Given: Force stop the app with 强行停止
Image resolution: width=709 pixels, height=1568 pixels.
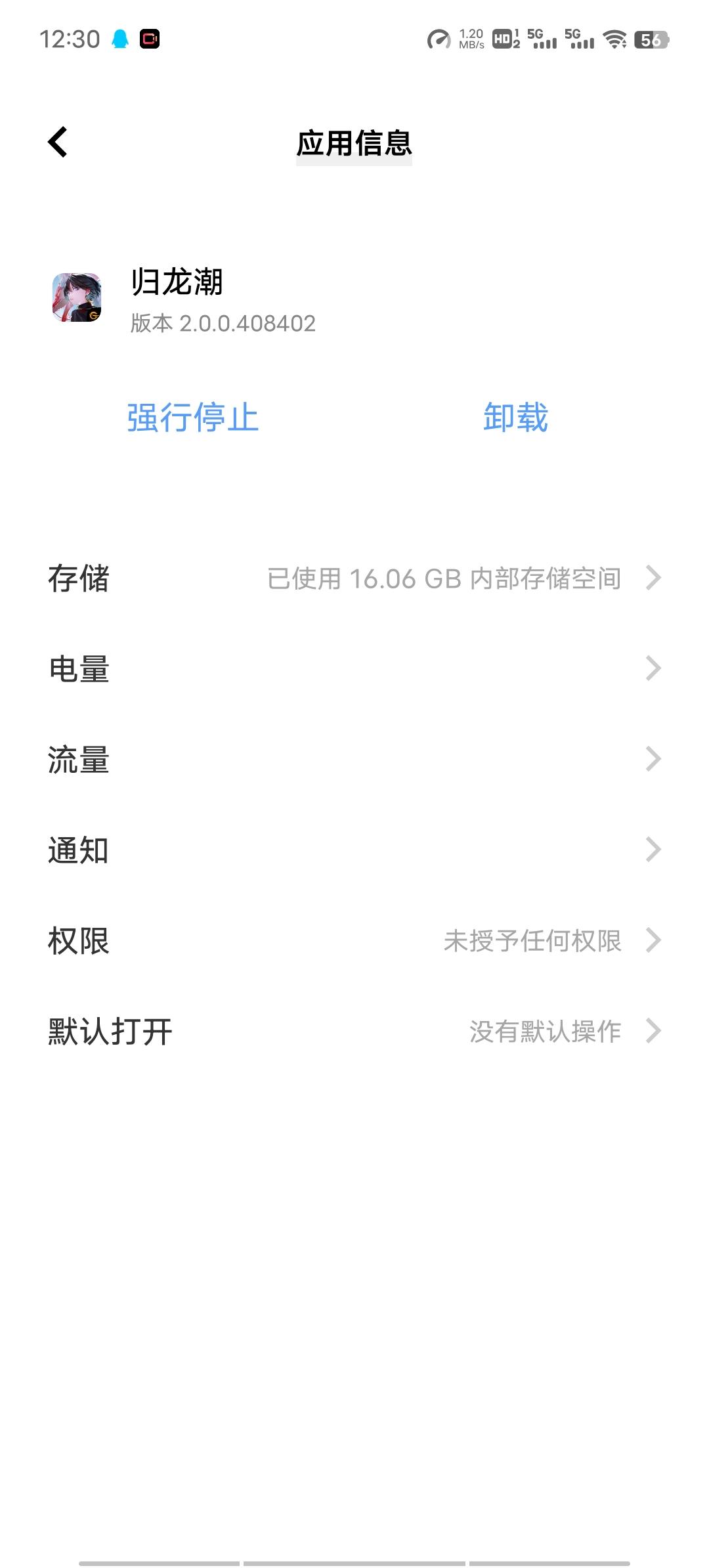Looking at the screenshot, I should coord(193,418).
